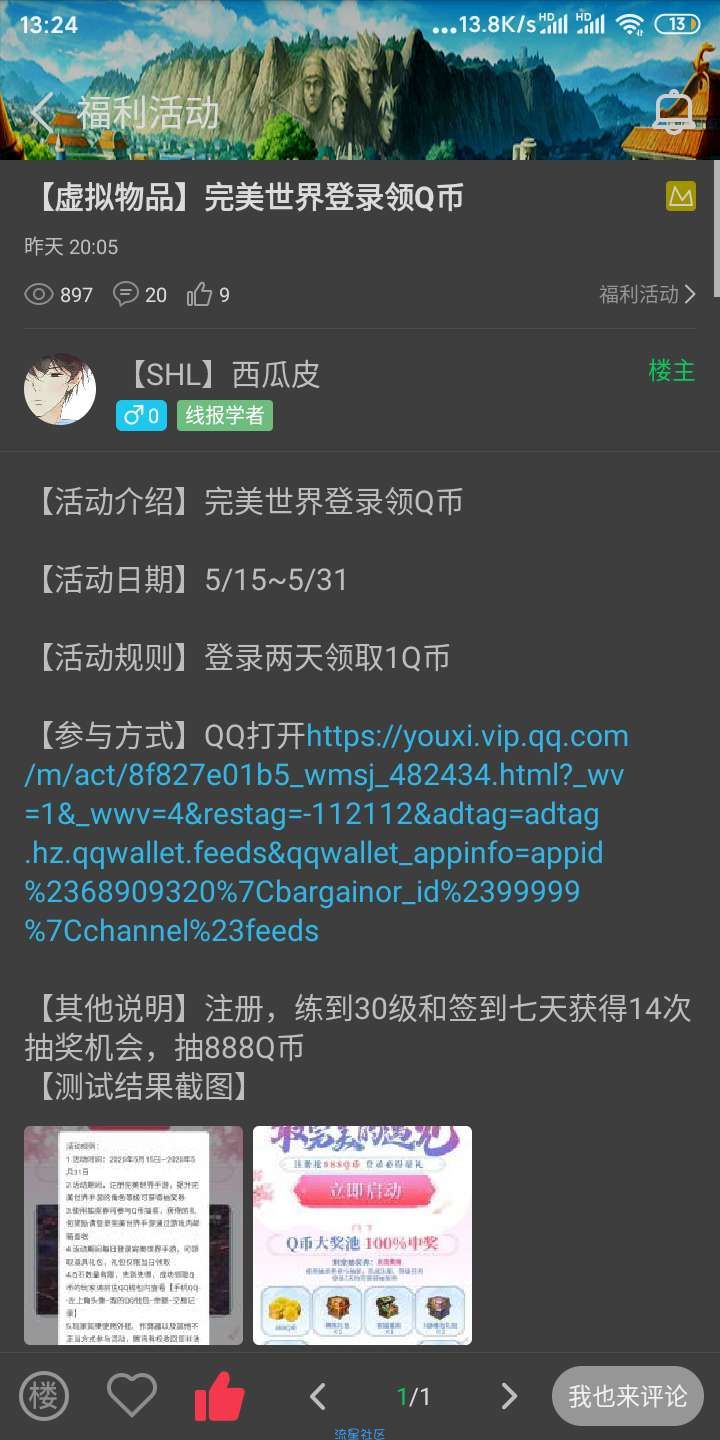Tap the 楼 floor jump icon
This screenshot has height=1440, width=720.
(x=44, y=1396)
